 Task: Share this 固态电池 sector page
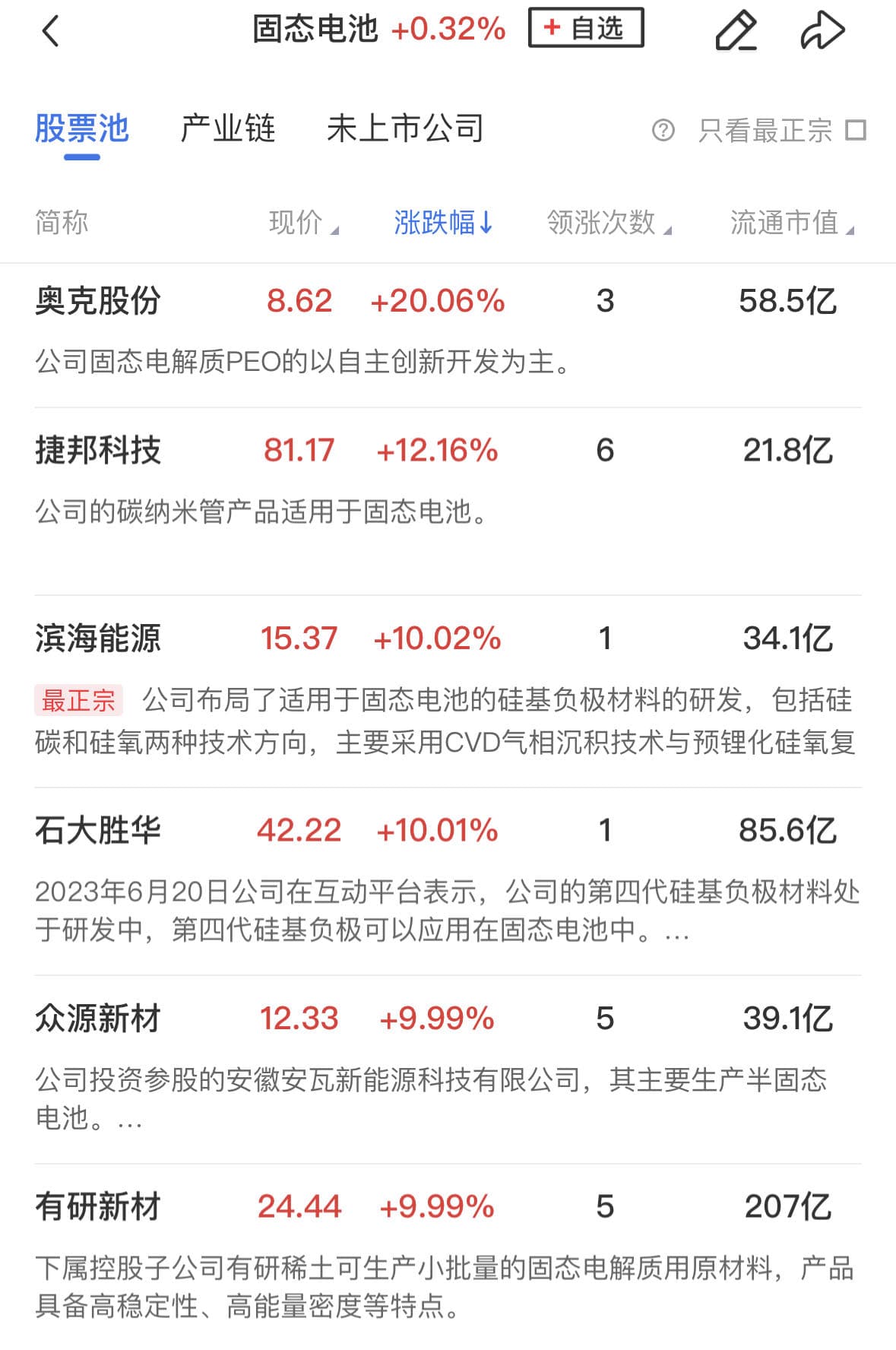click(x=822, y=31)
